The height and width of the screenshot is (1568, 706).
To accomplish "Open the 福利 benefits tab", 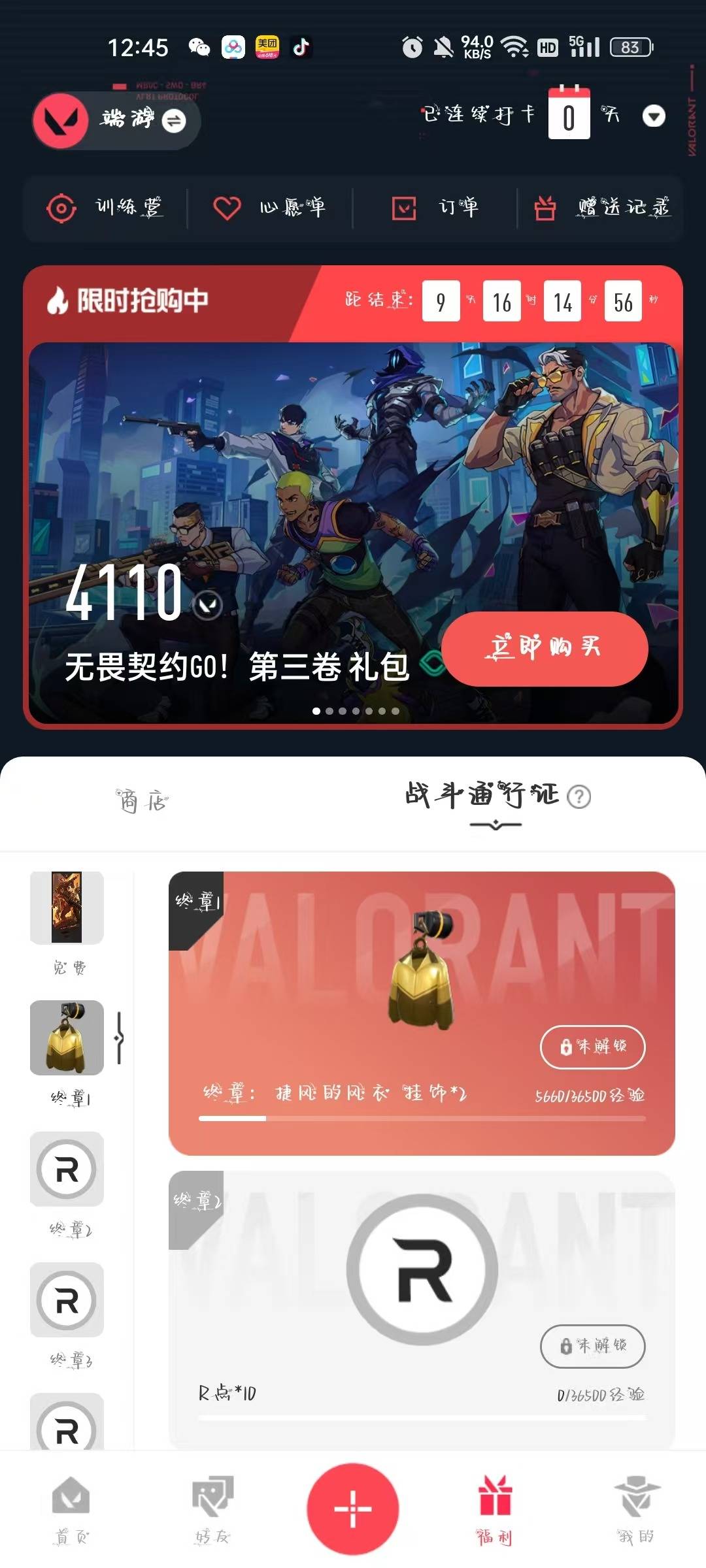I will tap(494, 1509).
